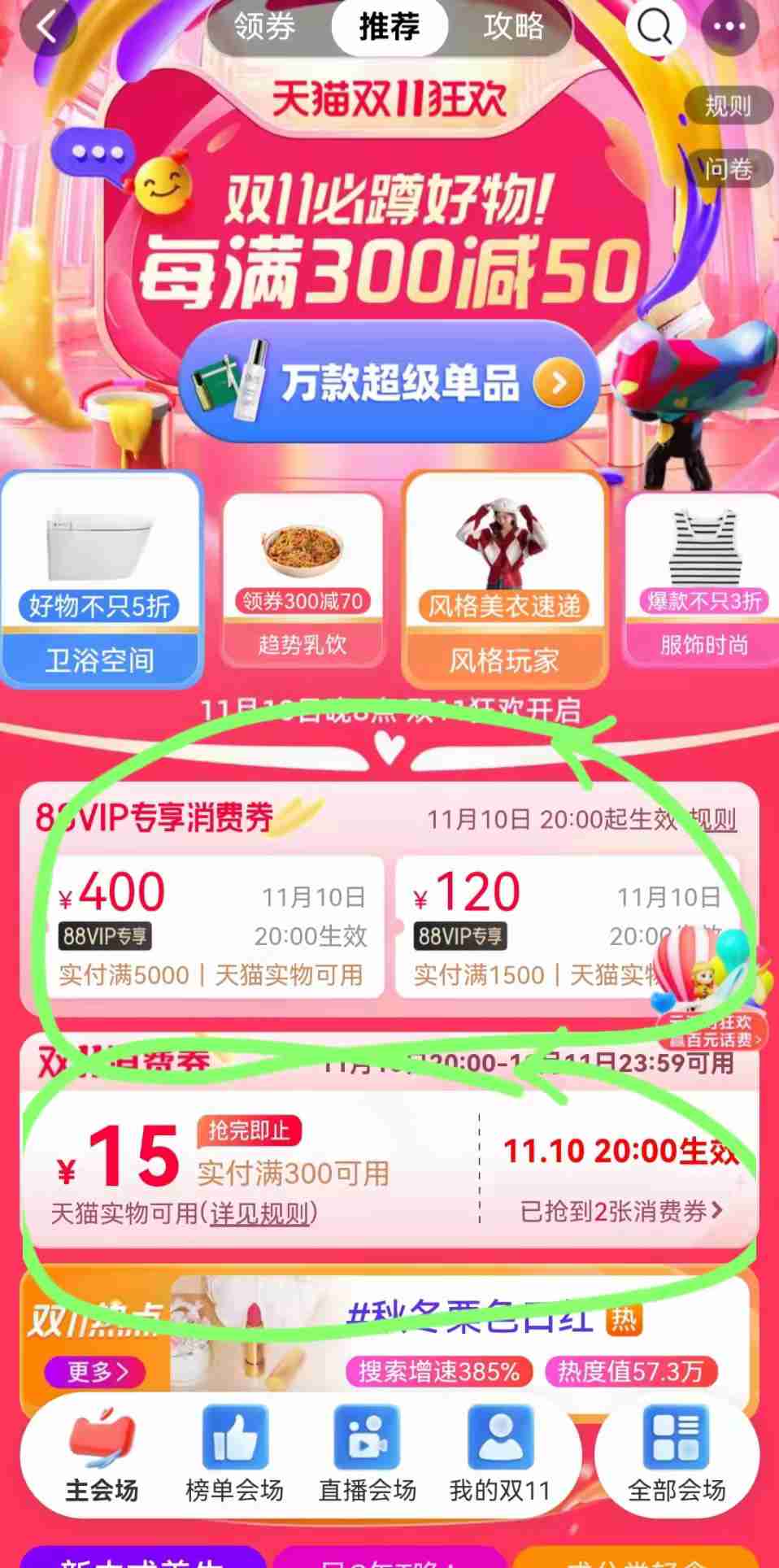Open the 卫浴空间 category card

pyautogui.click(x=101, y=579)
